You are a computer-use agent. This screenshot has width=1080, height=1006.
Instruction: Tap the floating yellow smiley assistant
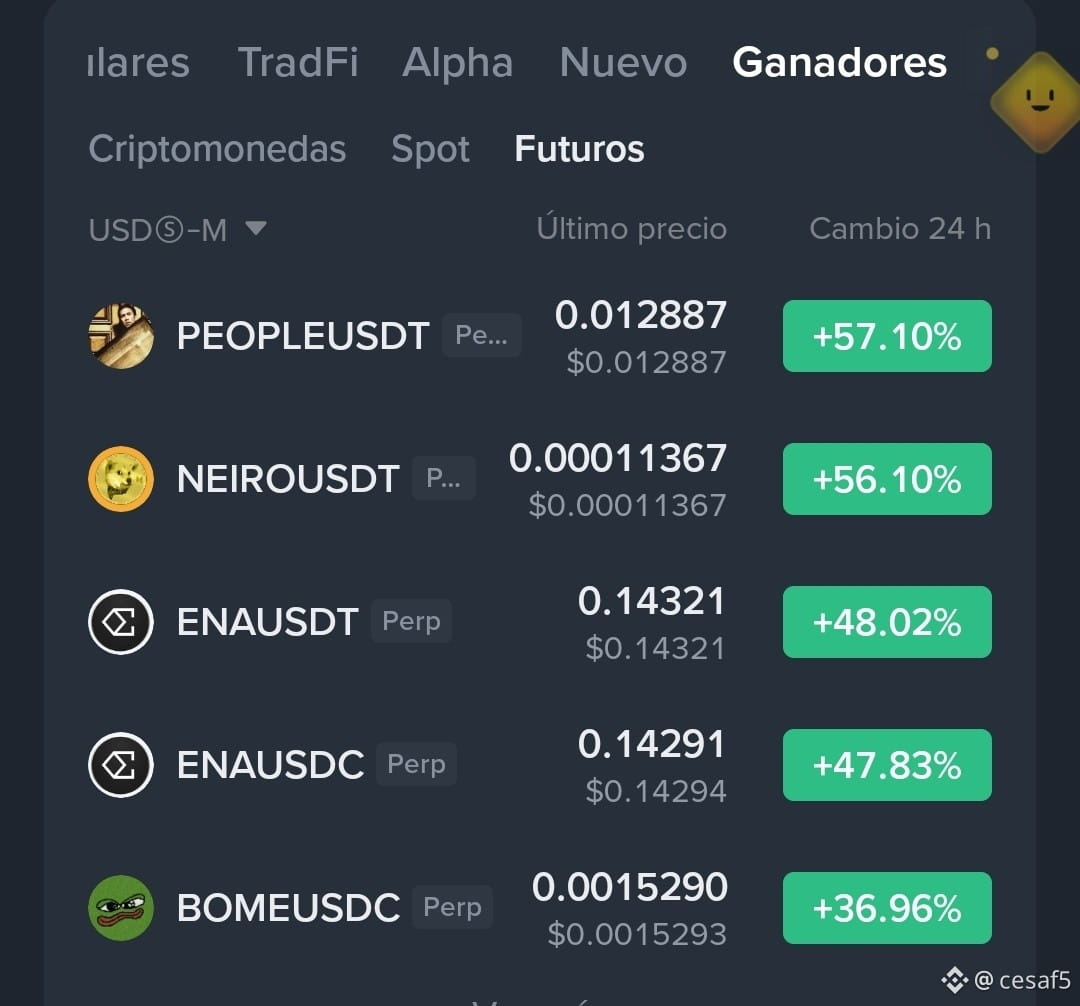click(x=1040, y=102)
